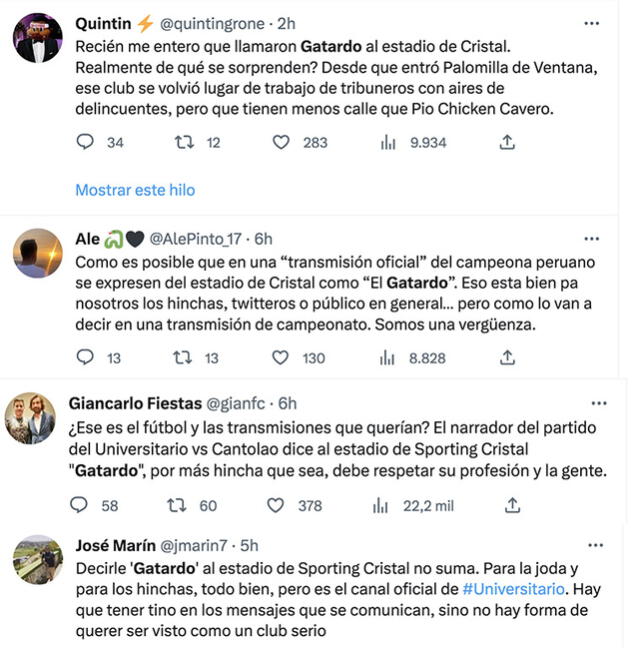This screenshot has width=640, height=648.
Task: Tap 'Mostrar este hilo' link
Action: click(x=135, y=190)
